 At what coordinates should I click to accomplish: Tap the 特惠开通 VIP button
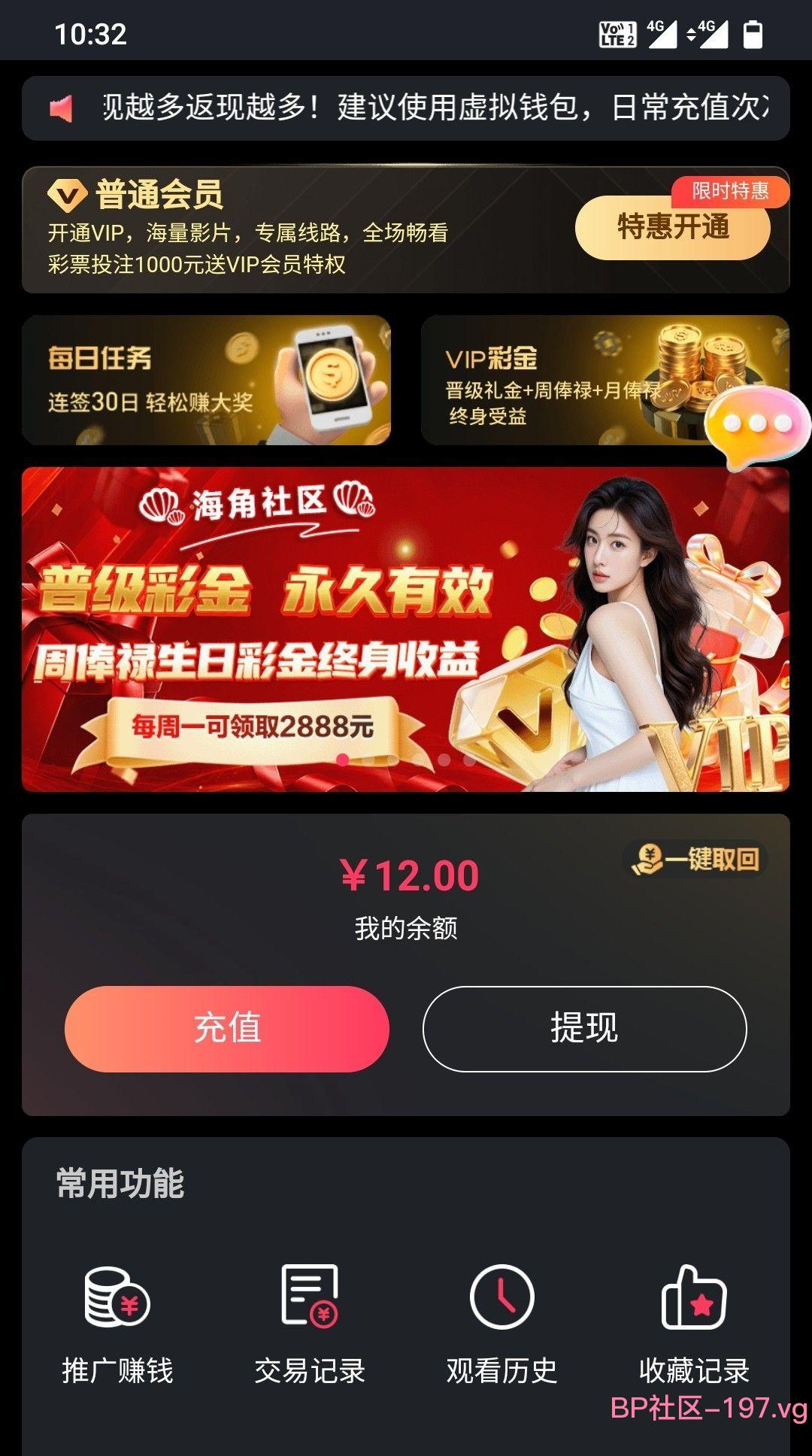pos(672,228)
